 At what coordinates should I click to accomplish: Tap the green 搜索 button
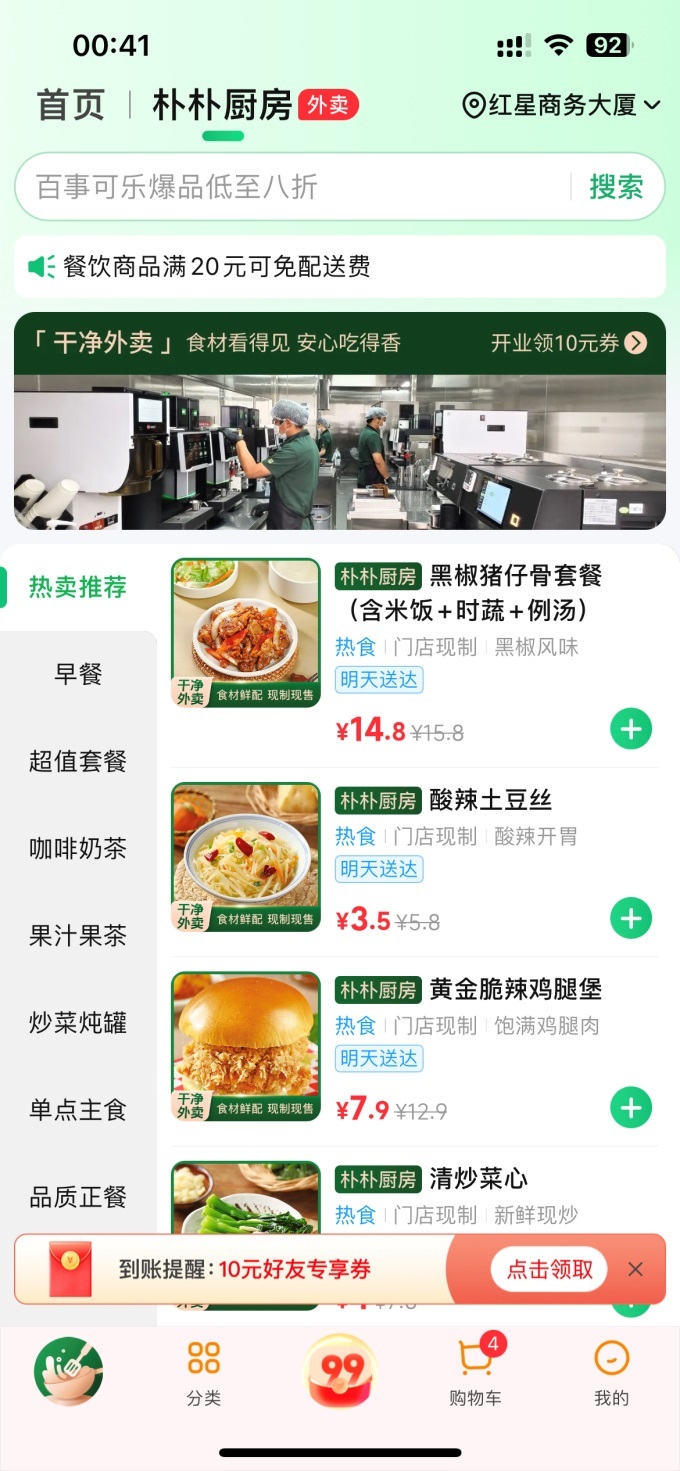click(615, 187)
